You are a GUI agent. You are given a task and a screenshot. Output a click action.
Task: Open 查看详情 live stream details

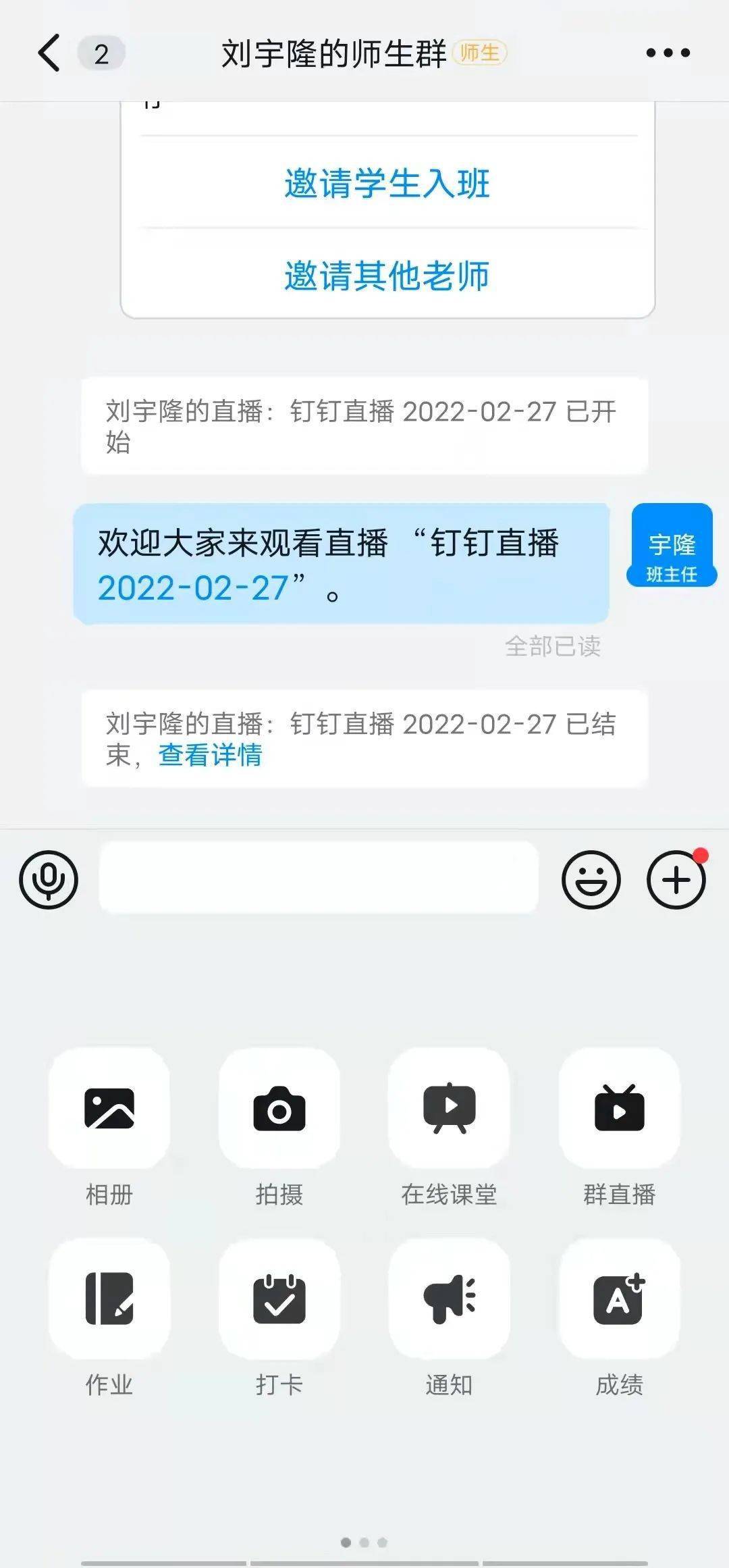(211, 758)
